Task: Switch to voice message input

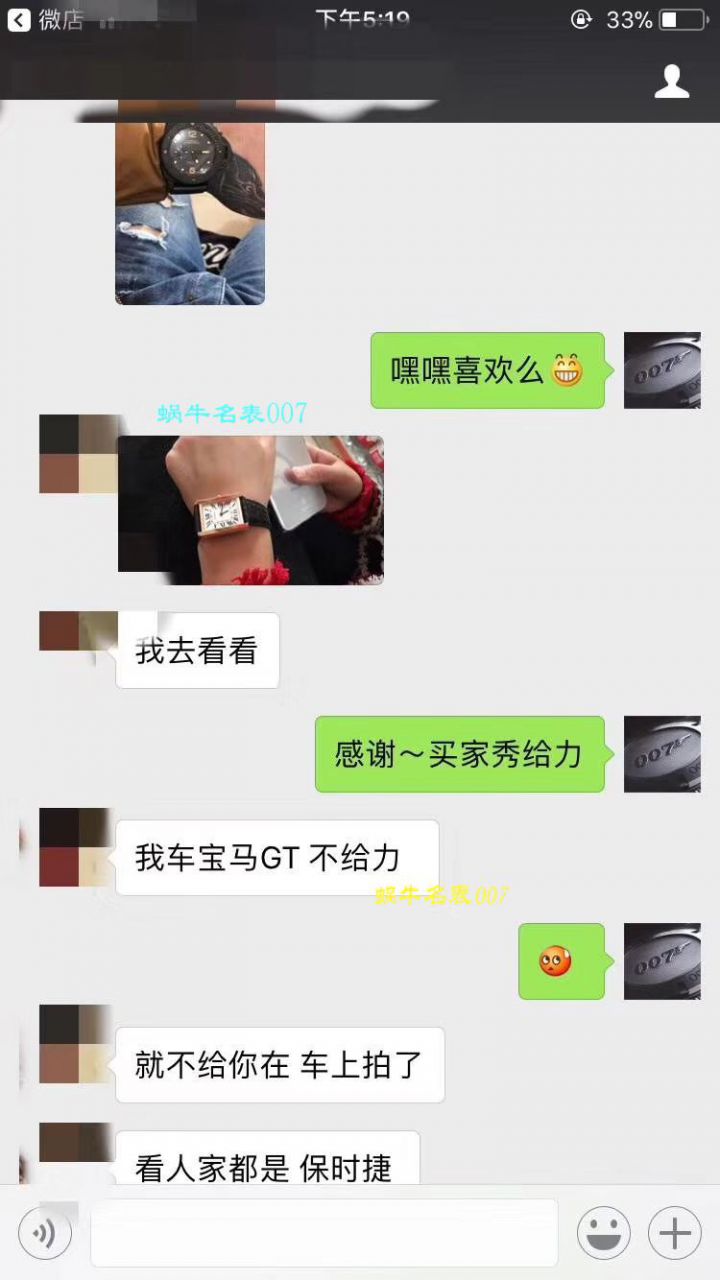Action: pos(45,1233)
